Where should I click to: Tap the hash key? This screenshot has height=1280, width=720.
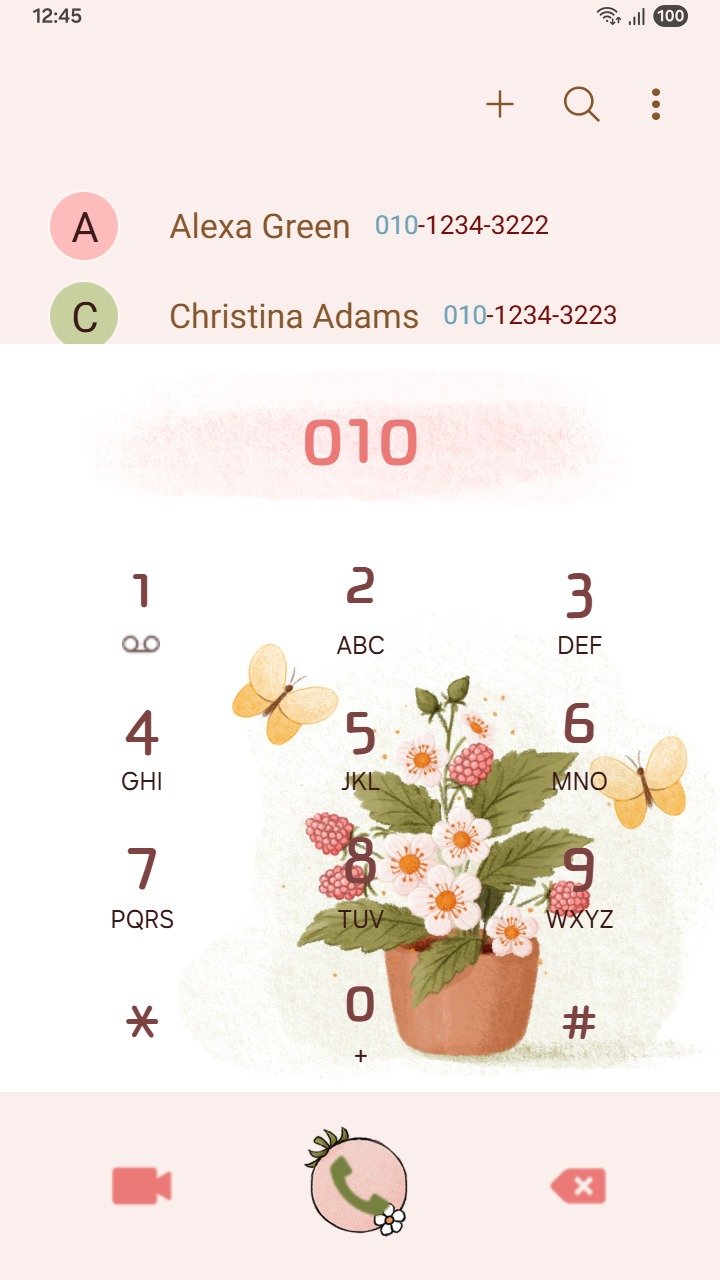(x=579, y=1022)
